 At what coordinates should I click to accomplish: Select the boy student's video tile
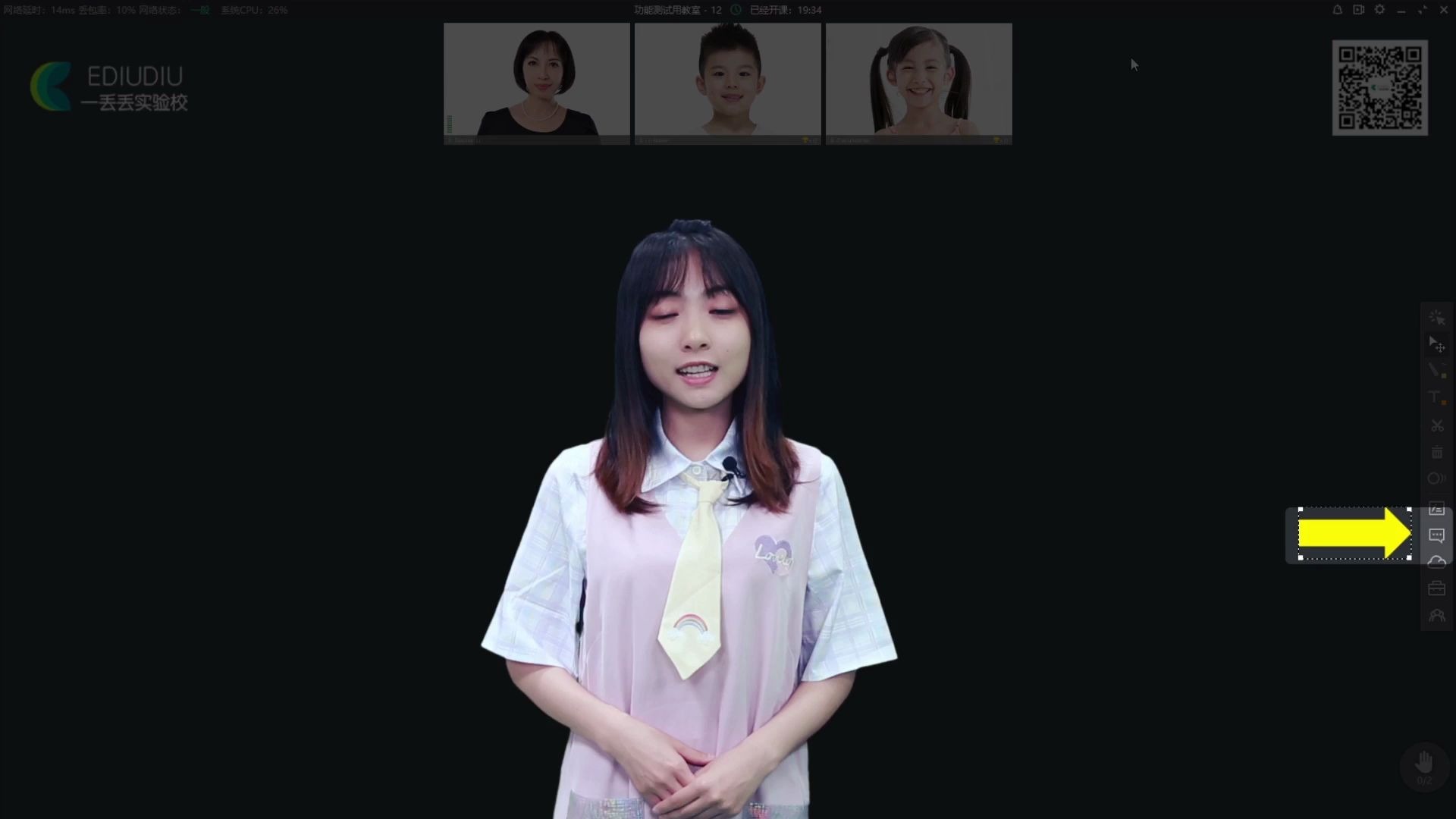click(728, 82)
